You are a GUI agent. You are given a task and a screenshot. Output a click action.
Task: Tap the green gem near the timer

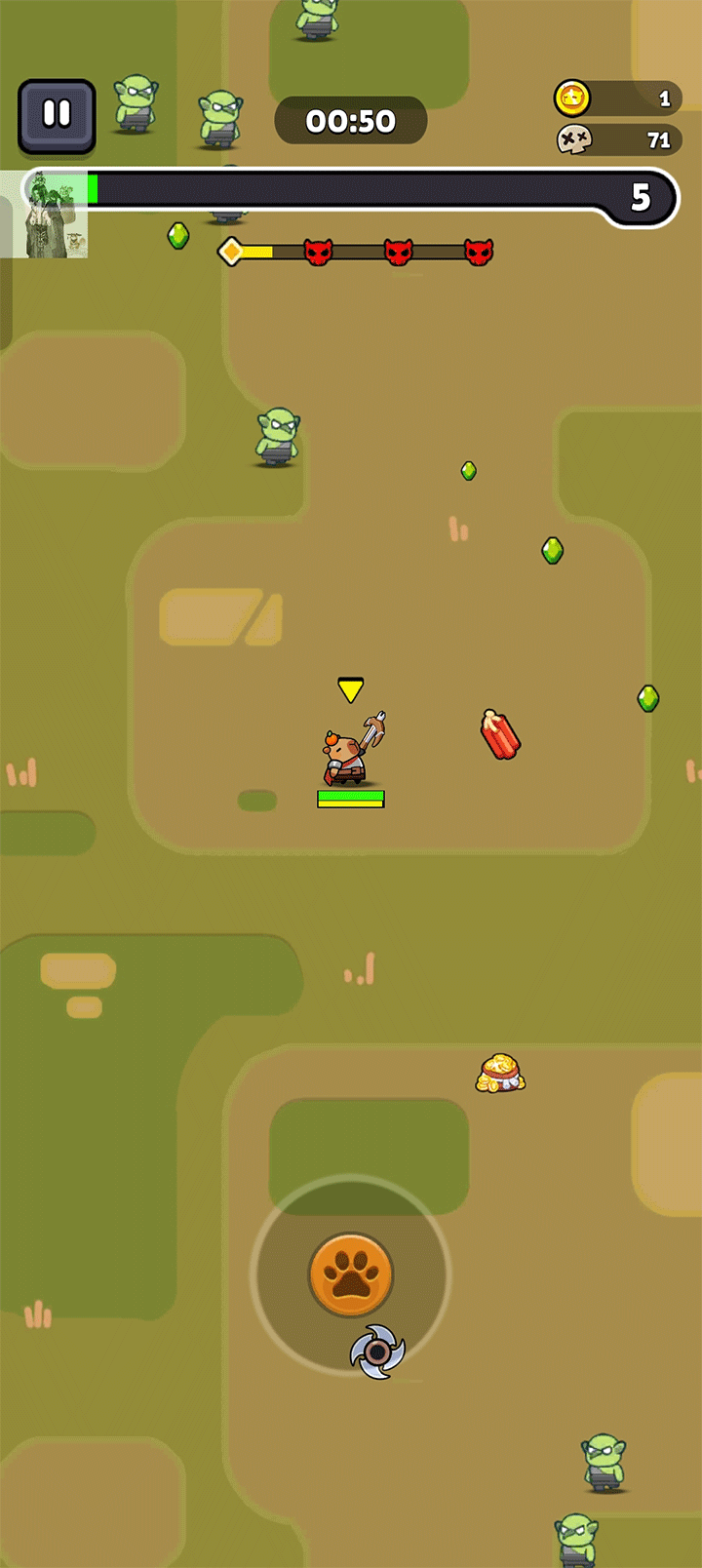click(177, 238)
